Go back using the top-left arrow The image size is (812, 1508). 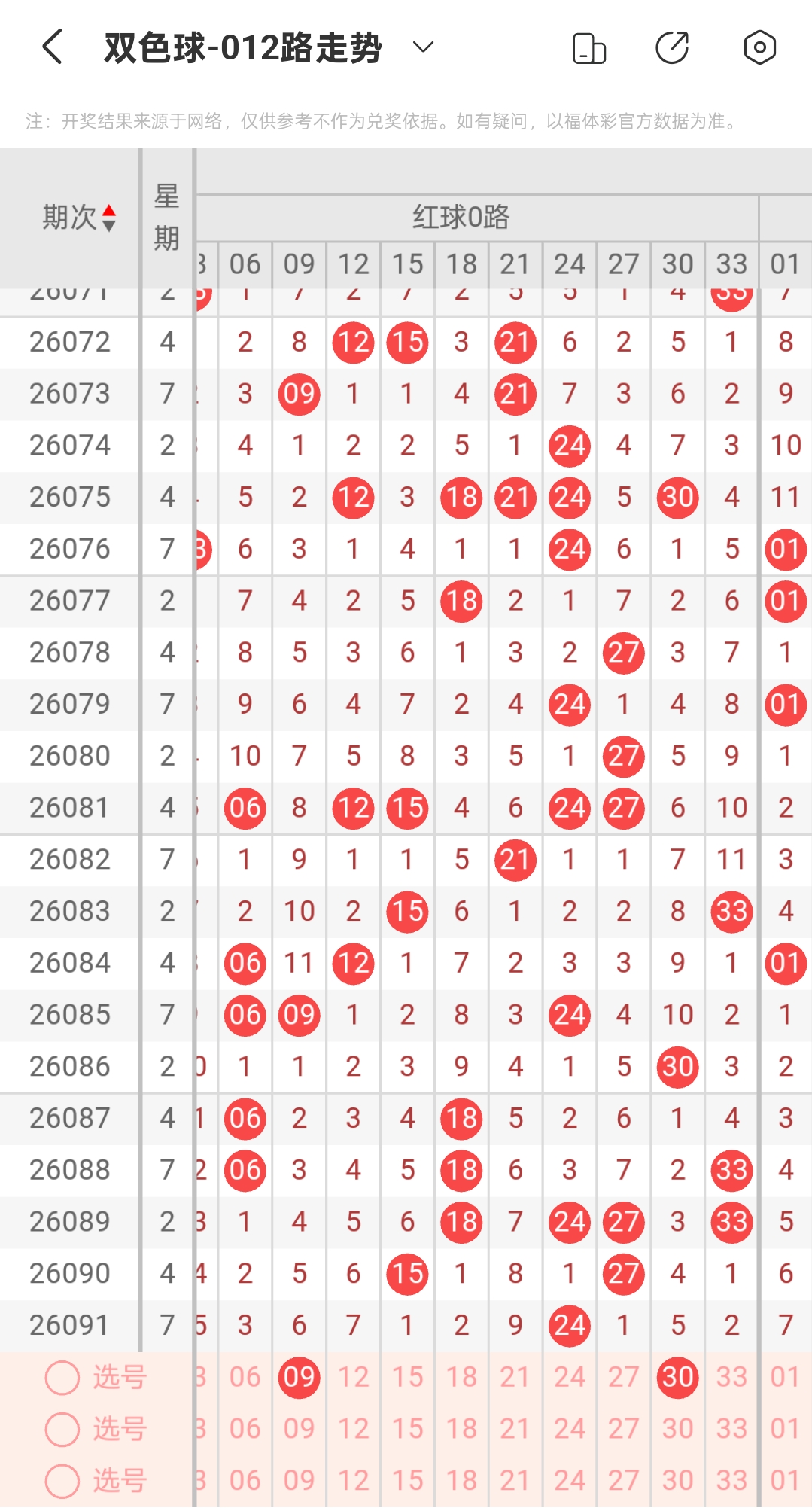[52, 47]
